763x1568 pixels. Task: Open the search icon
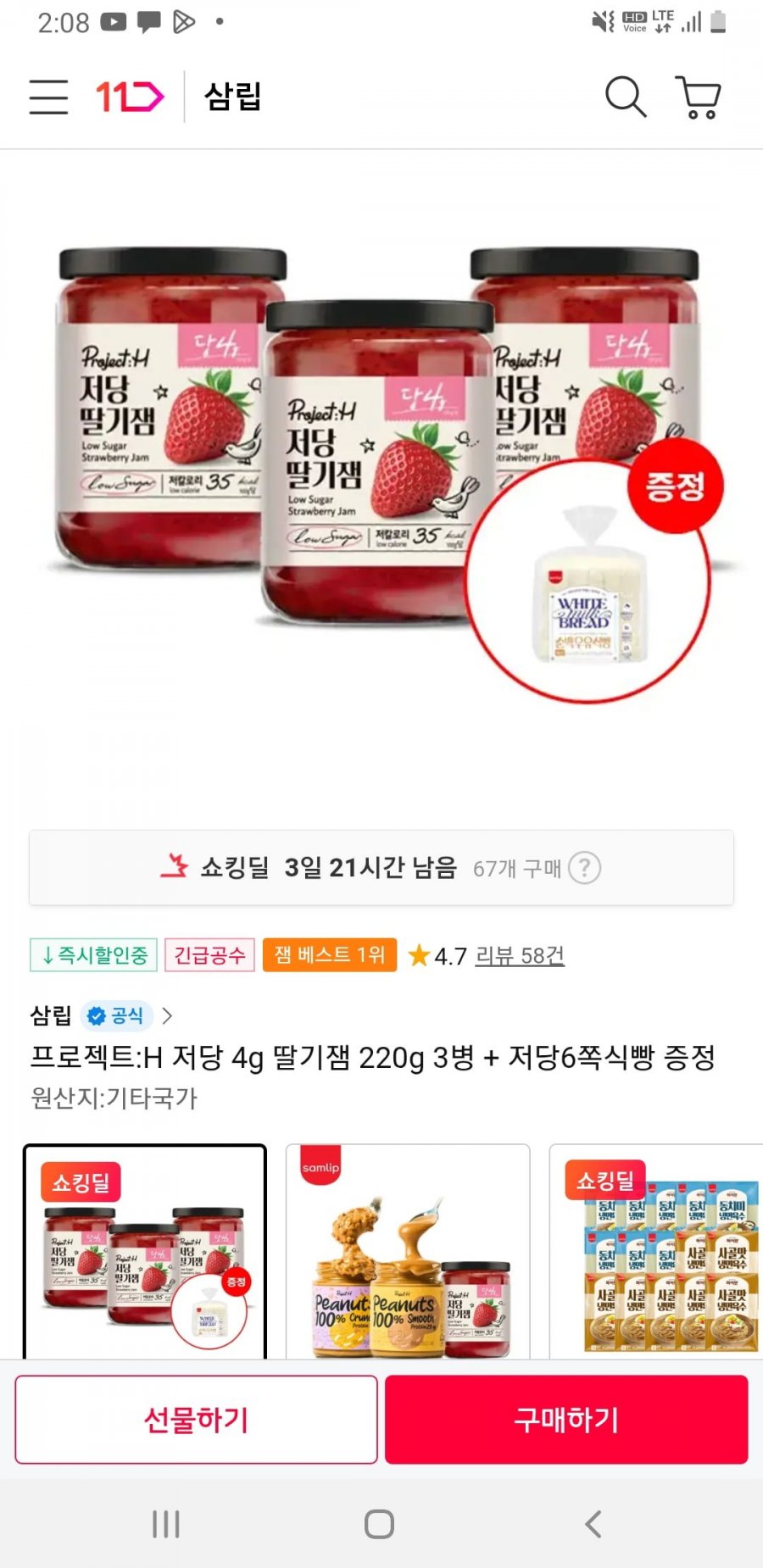click(x=626, y=96)
